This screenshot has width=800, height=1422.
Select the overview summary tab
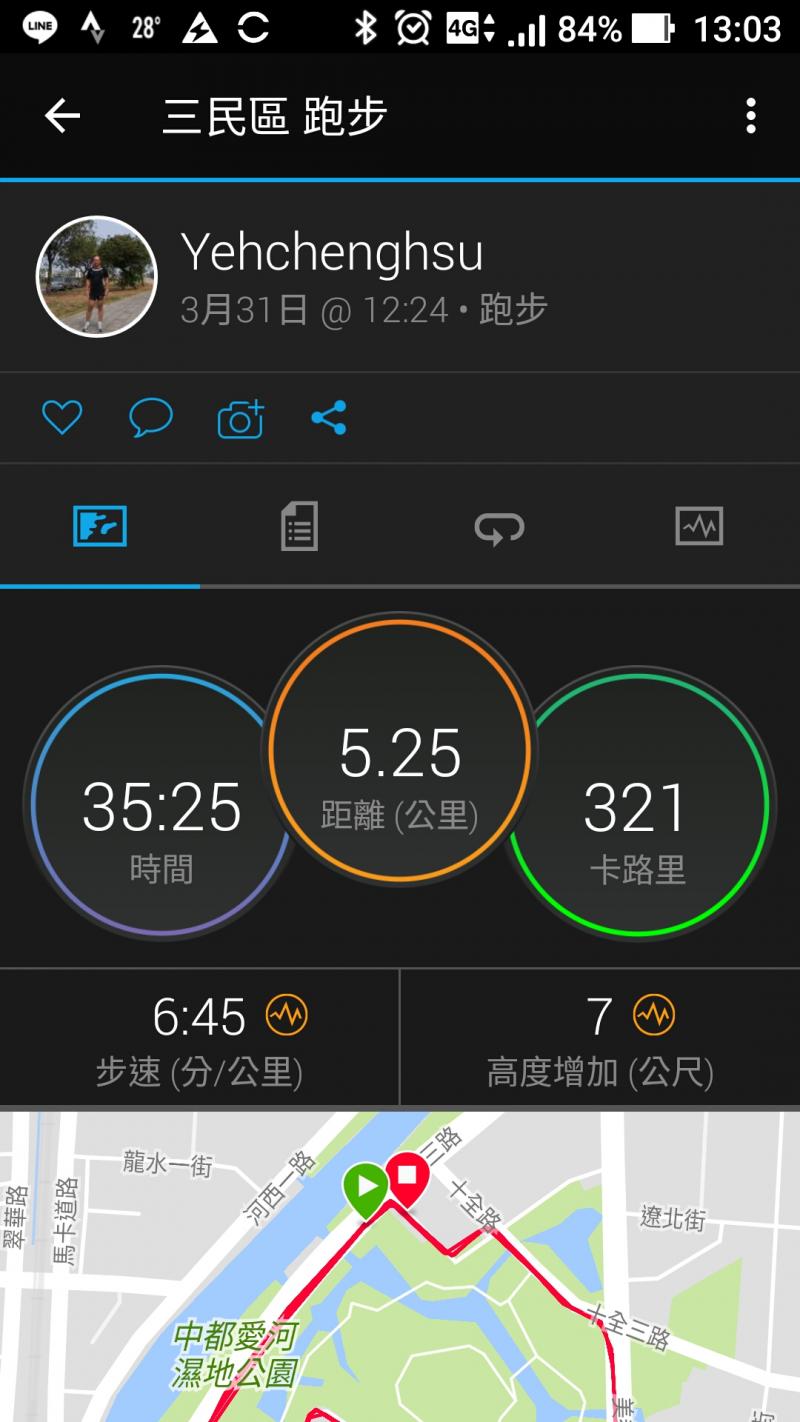click(x=100, y=526)
